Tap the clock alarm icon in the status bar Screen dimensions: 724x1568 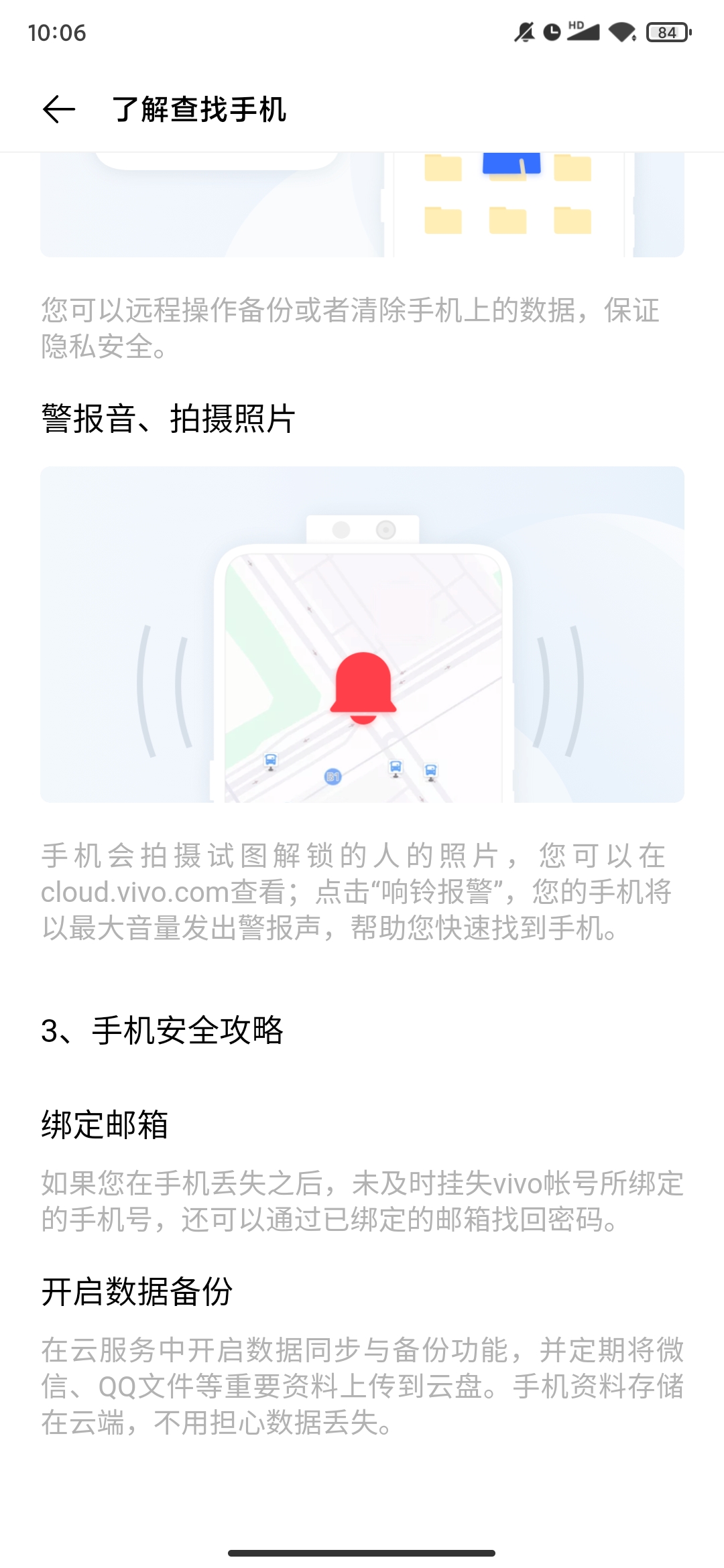[551, 31]
